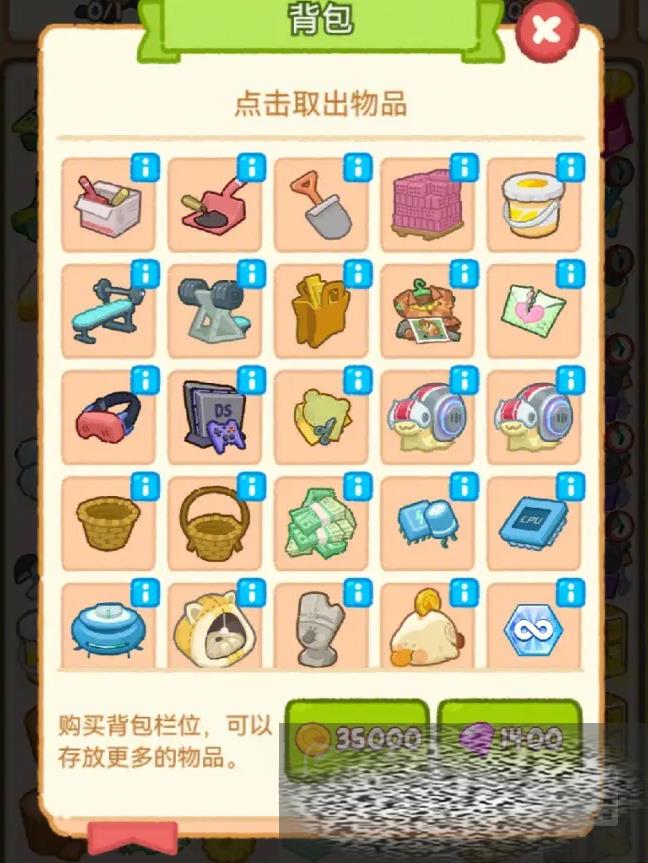Buy a backpack slot for 1400 gems

[509, 739]
